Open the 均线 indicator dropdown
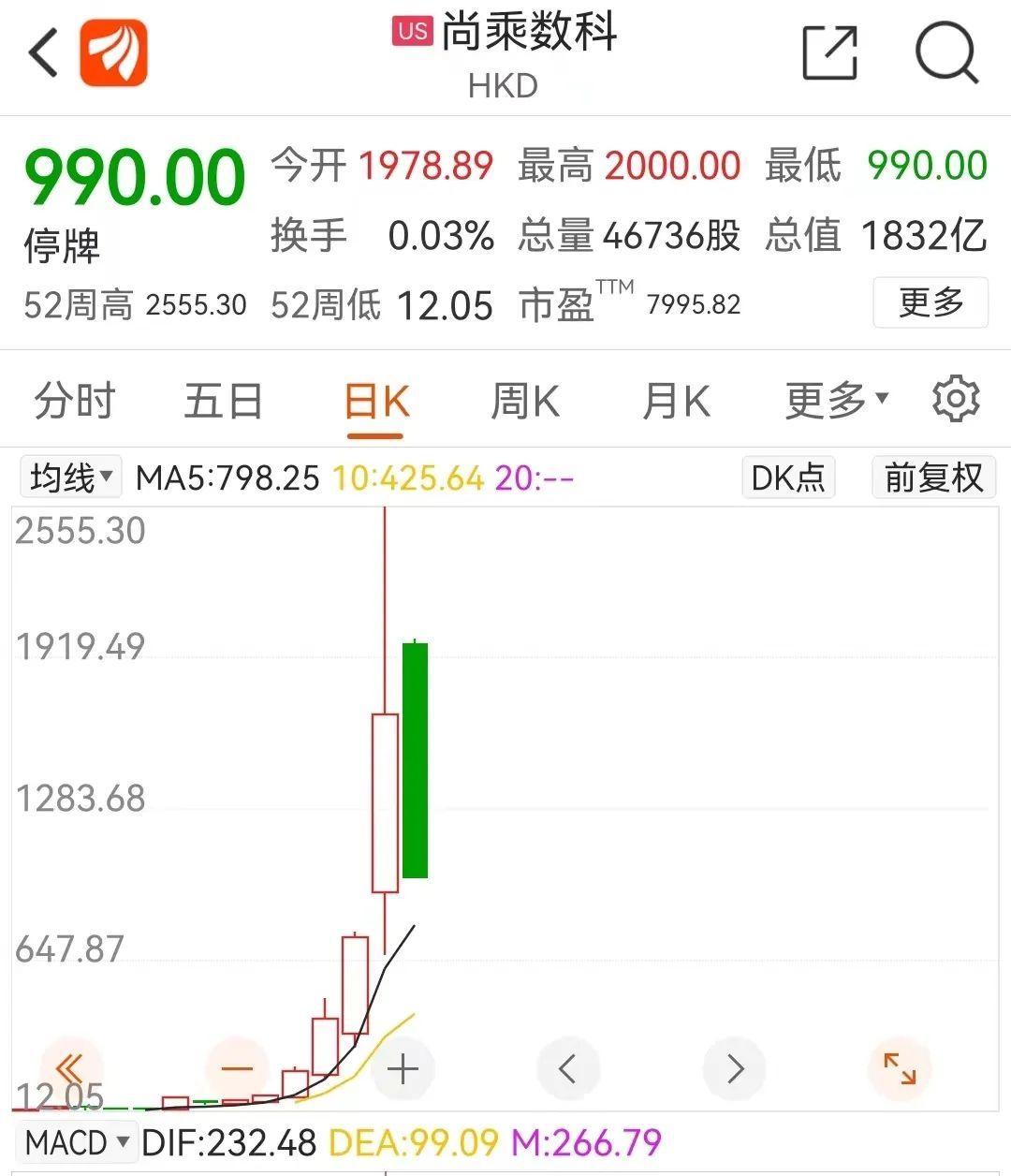1011x1176 pixels. [71, 478]
